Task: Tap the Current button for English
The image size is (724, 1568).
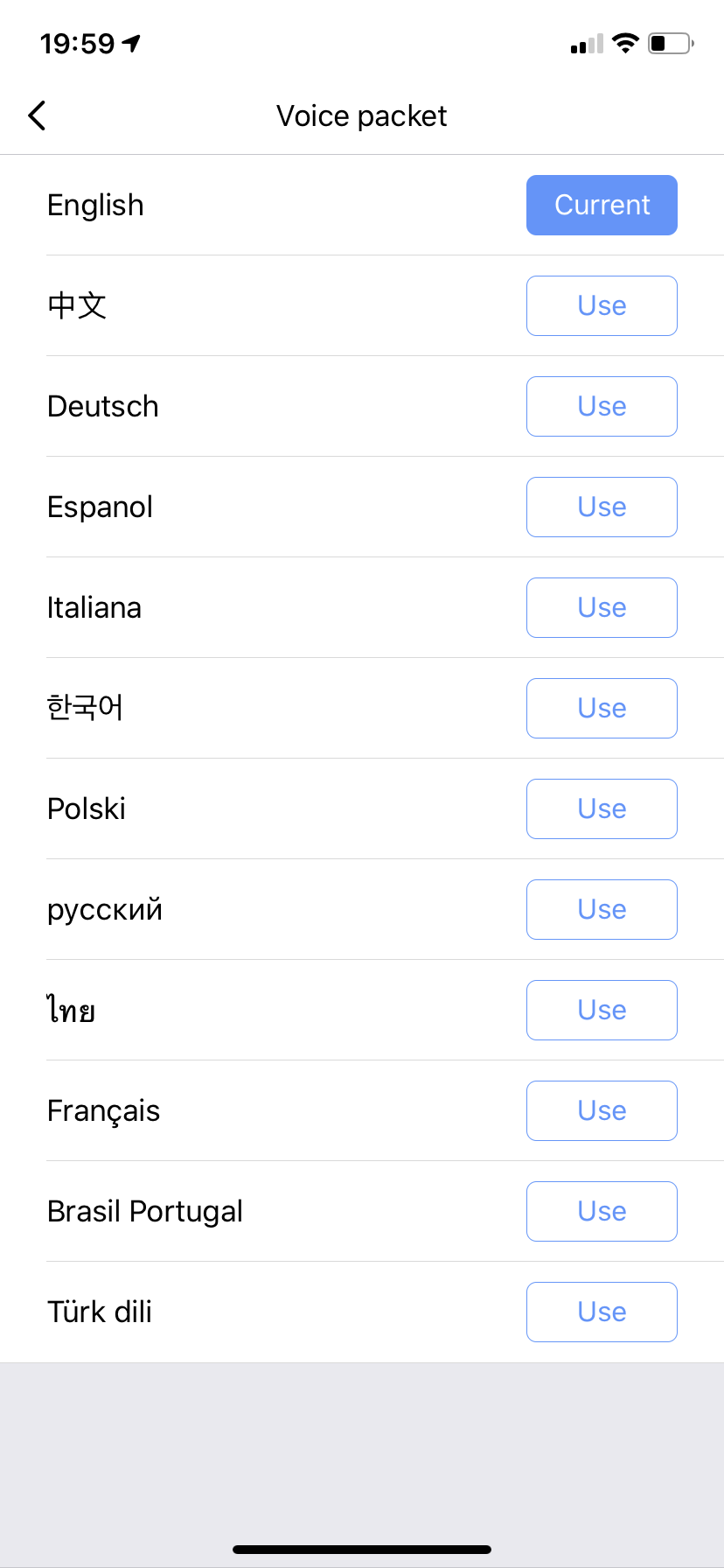Action: [602, 205]
